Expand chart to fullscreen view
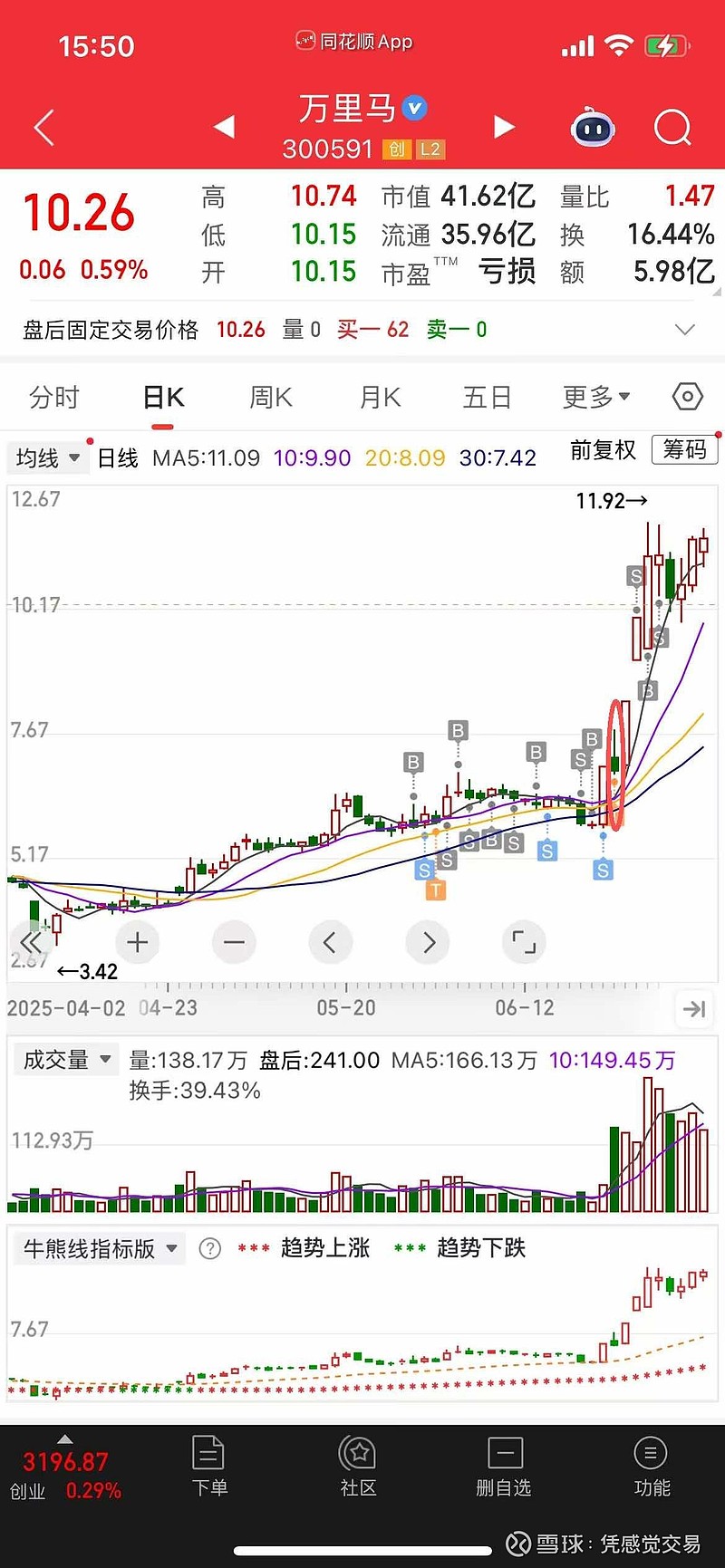725x1568 pixels. (524, 942)
